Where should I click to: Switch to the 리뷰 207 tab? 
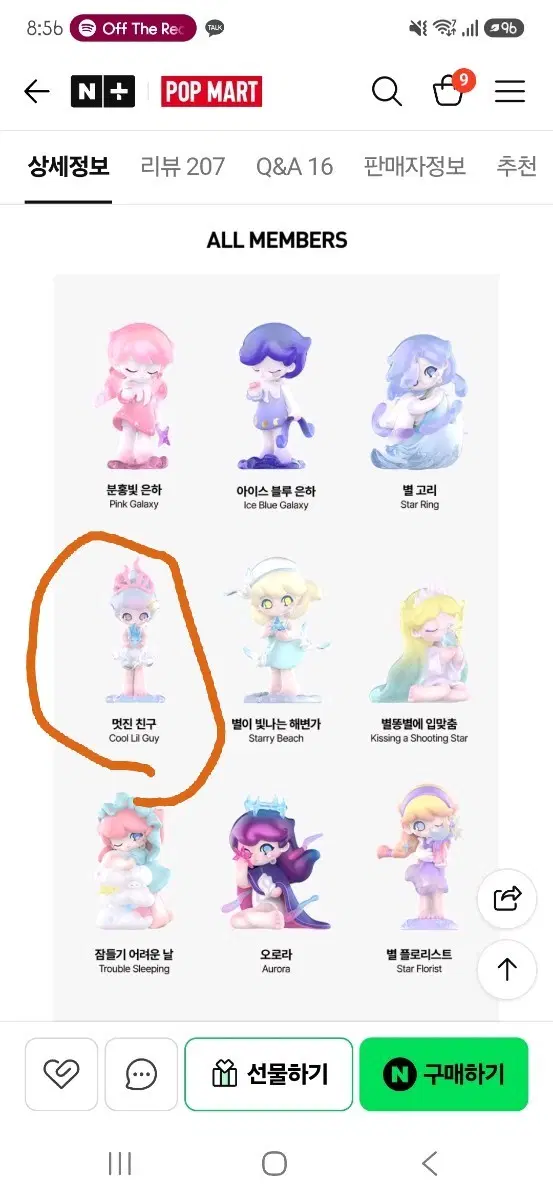pos(182,166)
